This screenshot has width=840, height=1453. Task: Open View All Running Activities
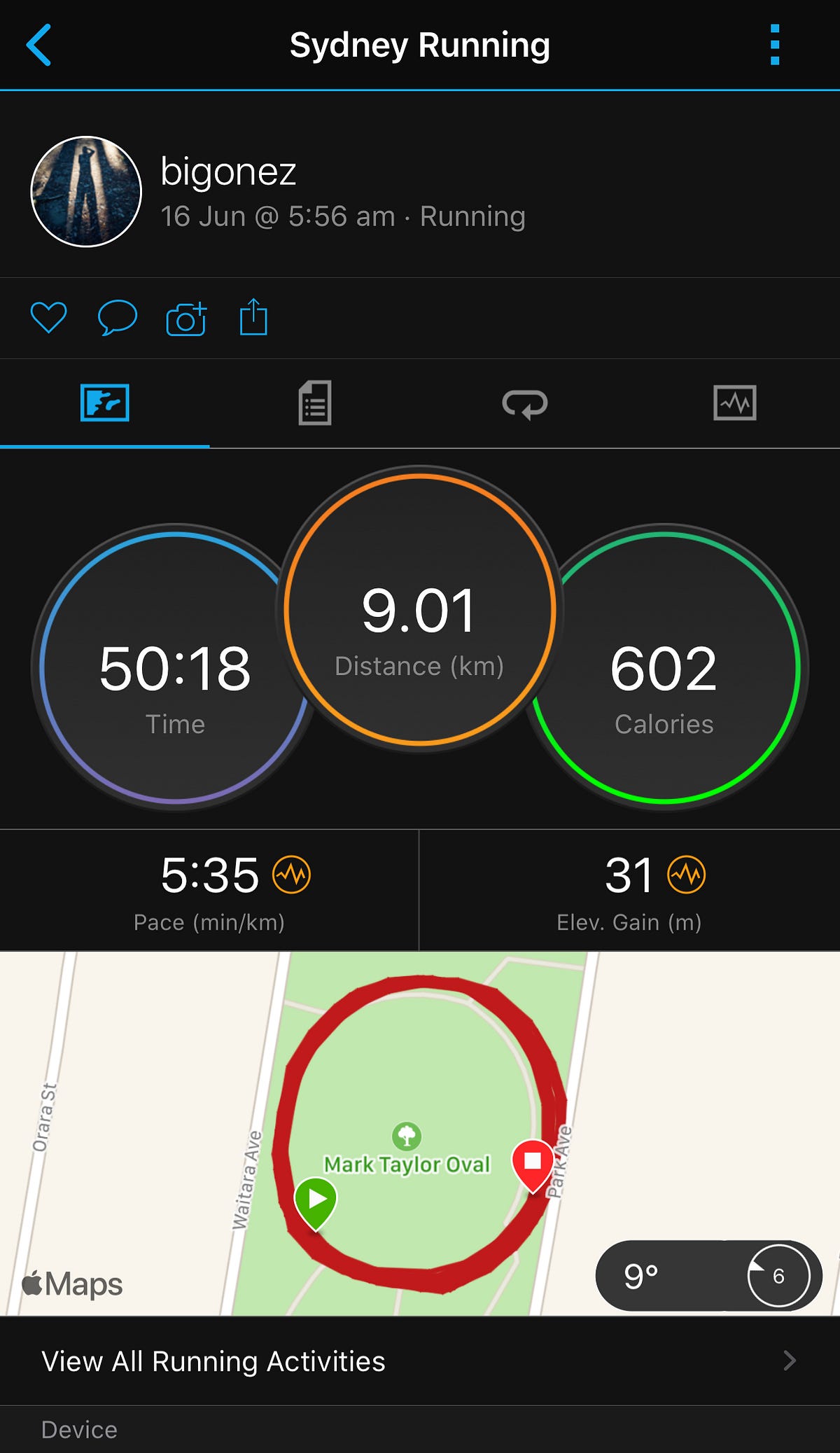point(213,1361)
